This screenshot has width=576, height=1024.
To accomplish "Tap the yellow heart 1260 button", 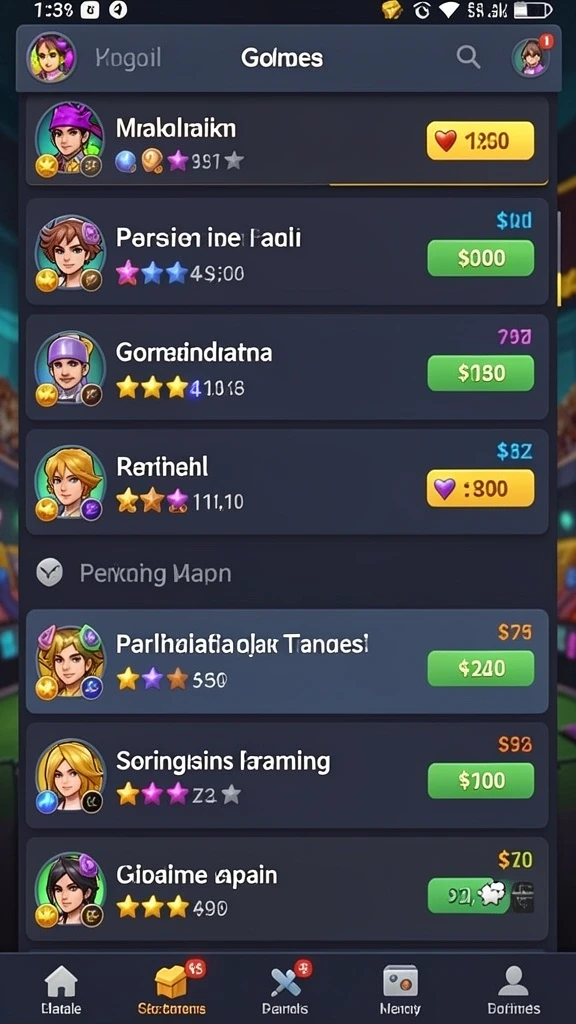I will tap(480, 140).
